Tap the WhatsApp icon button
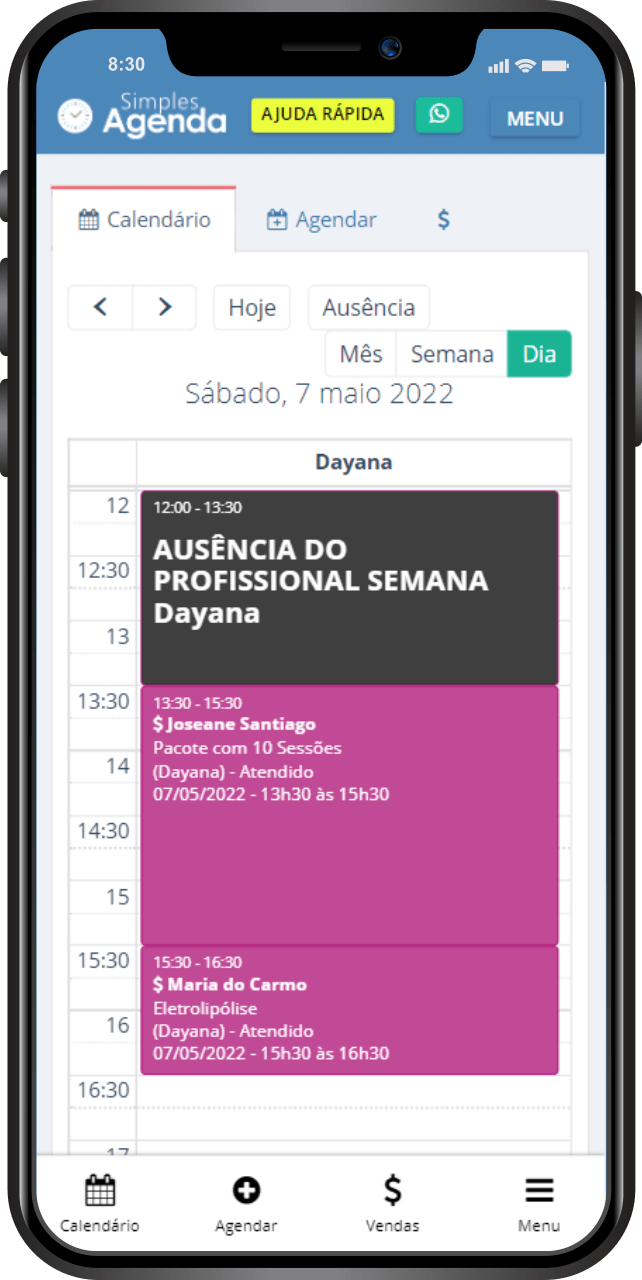The image size is (642, 1280). (x=439, y=115)
